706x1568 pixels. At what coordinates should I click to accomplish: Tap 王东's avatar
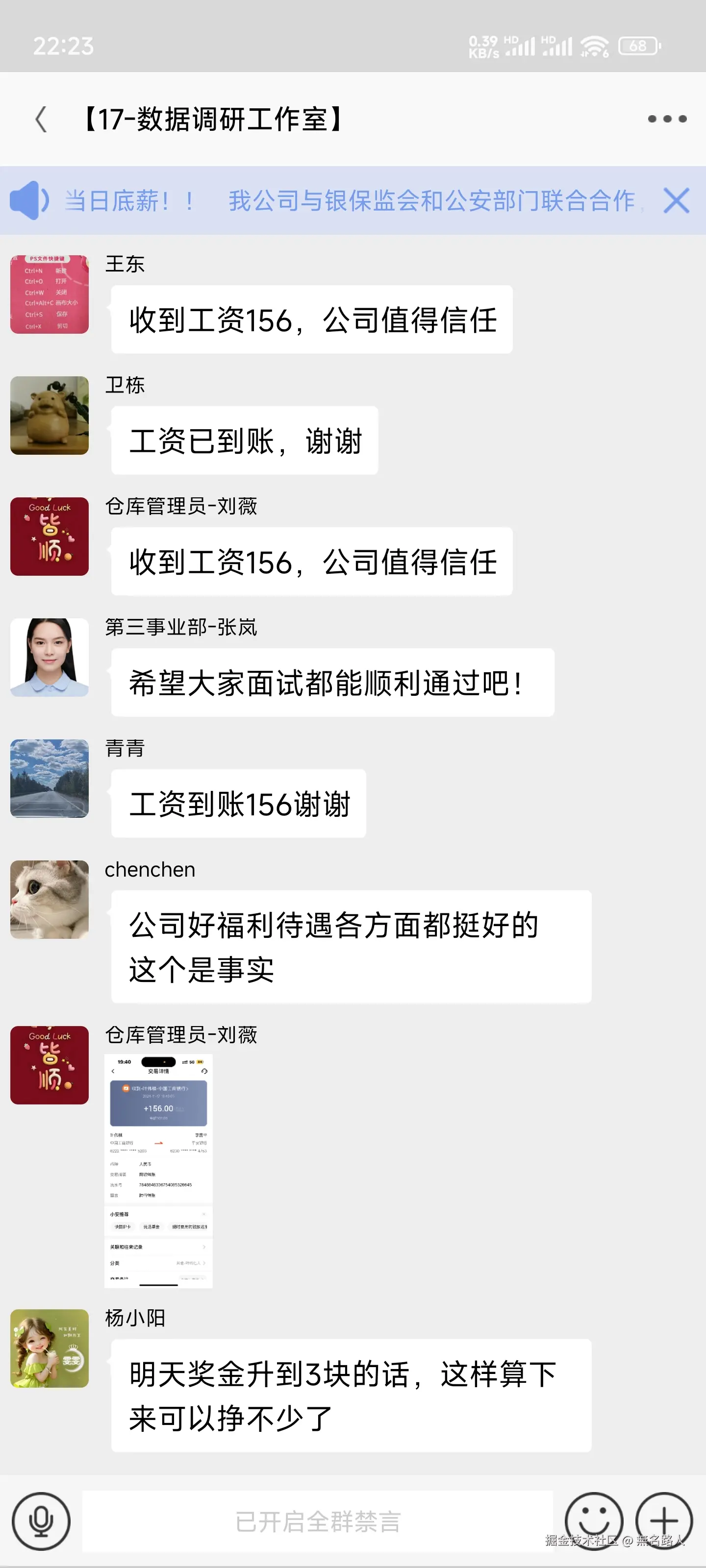click(50, 294)
